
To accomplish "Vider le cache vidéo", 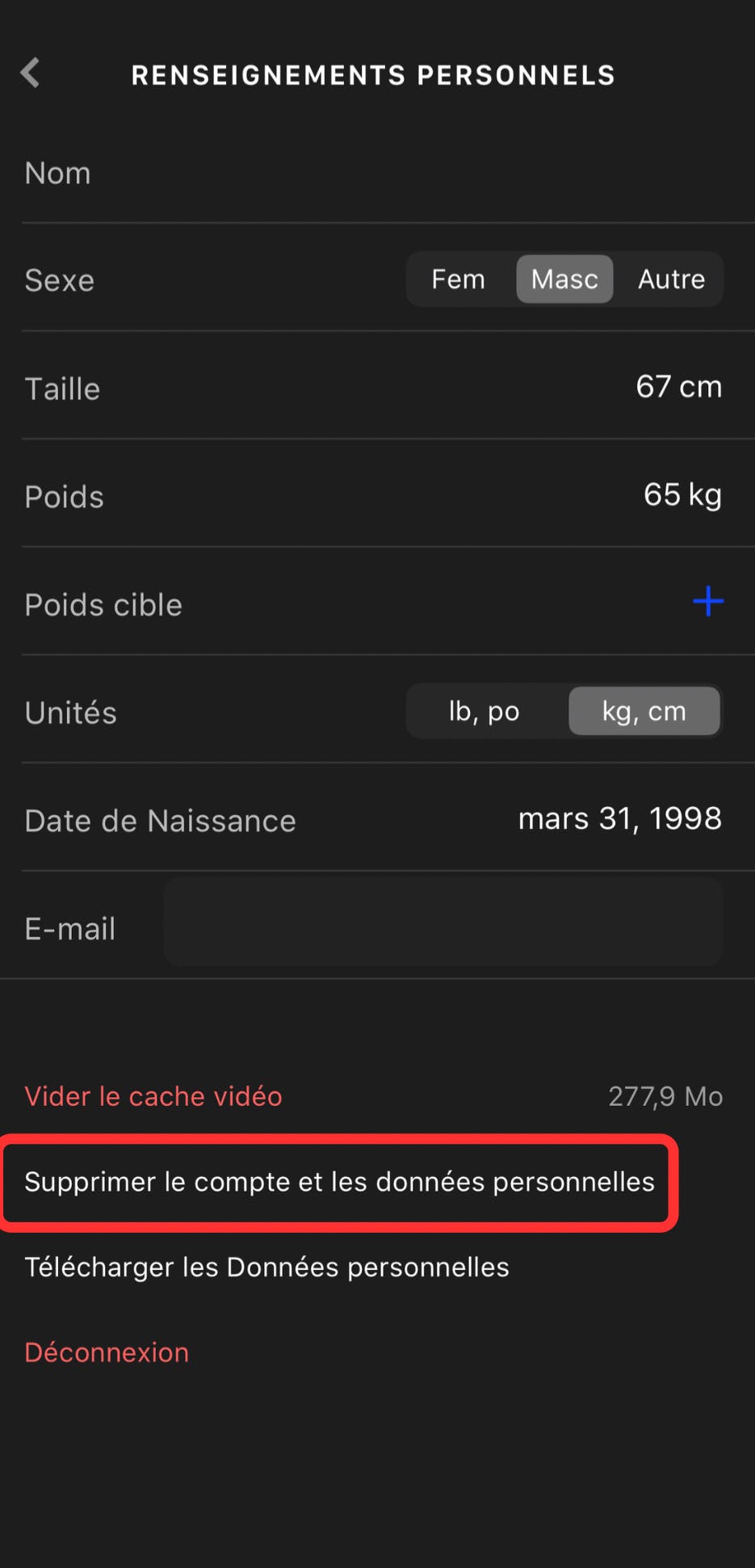I will 153,1096.
